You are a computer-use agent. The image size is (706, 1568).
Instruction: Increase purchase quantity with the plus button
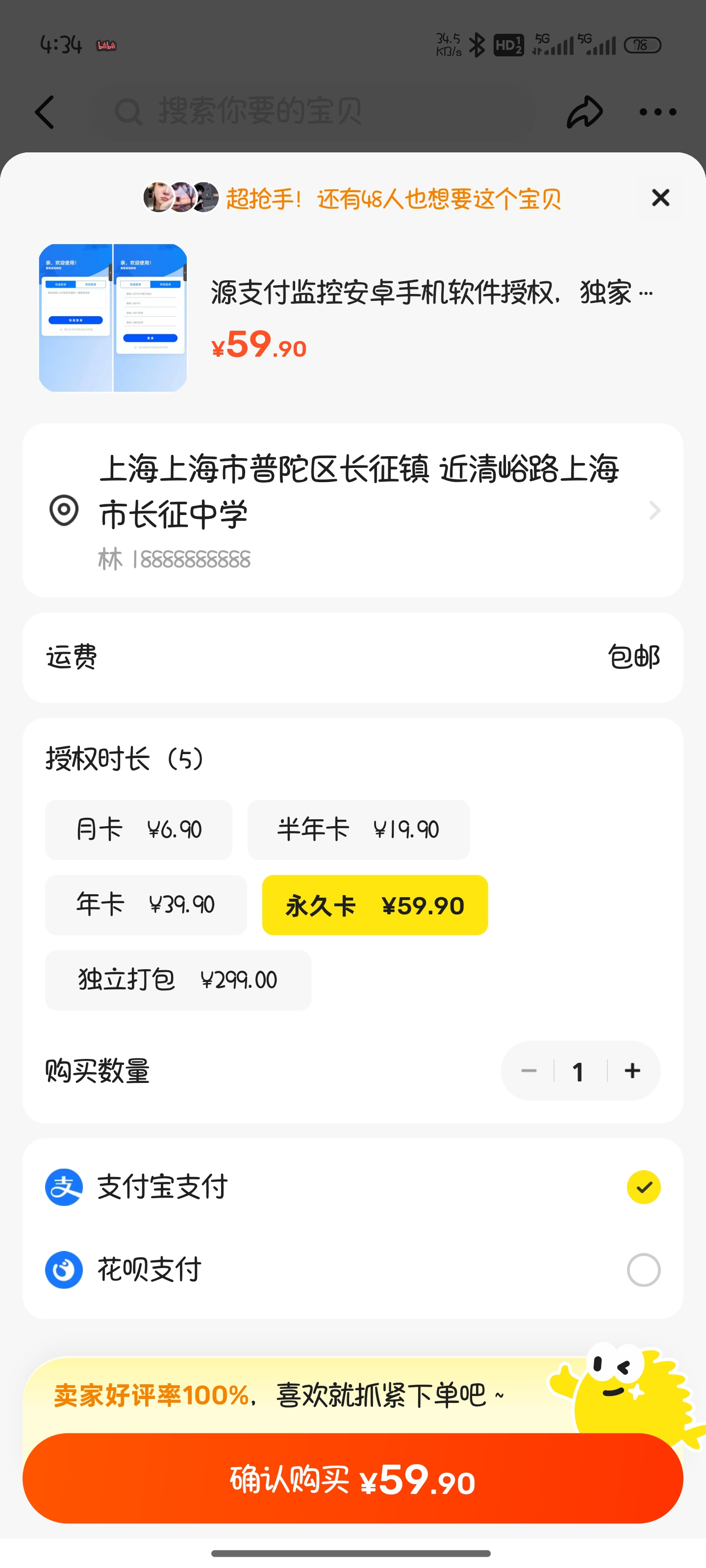pos(632,1071)
